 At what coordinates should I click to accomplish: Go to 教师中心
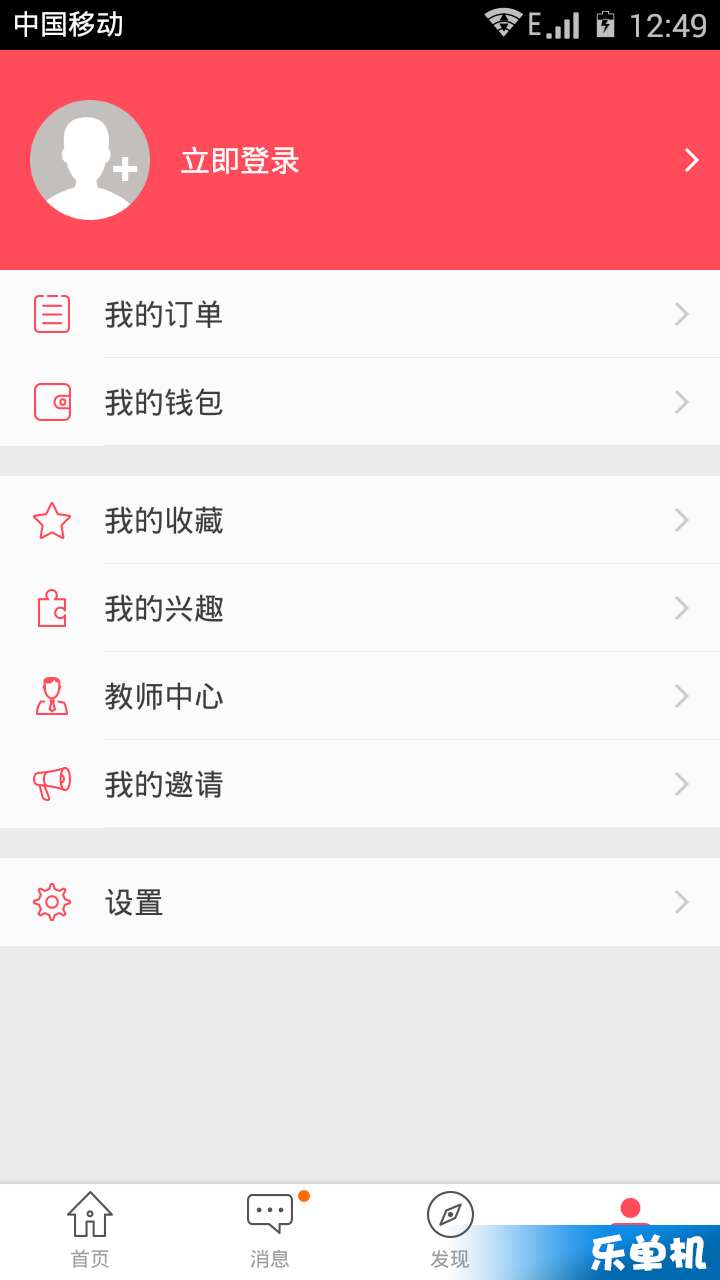coord(360,696)
